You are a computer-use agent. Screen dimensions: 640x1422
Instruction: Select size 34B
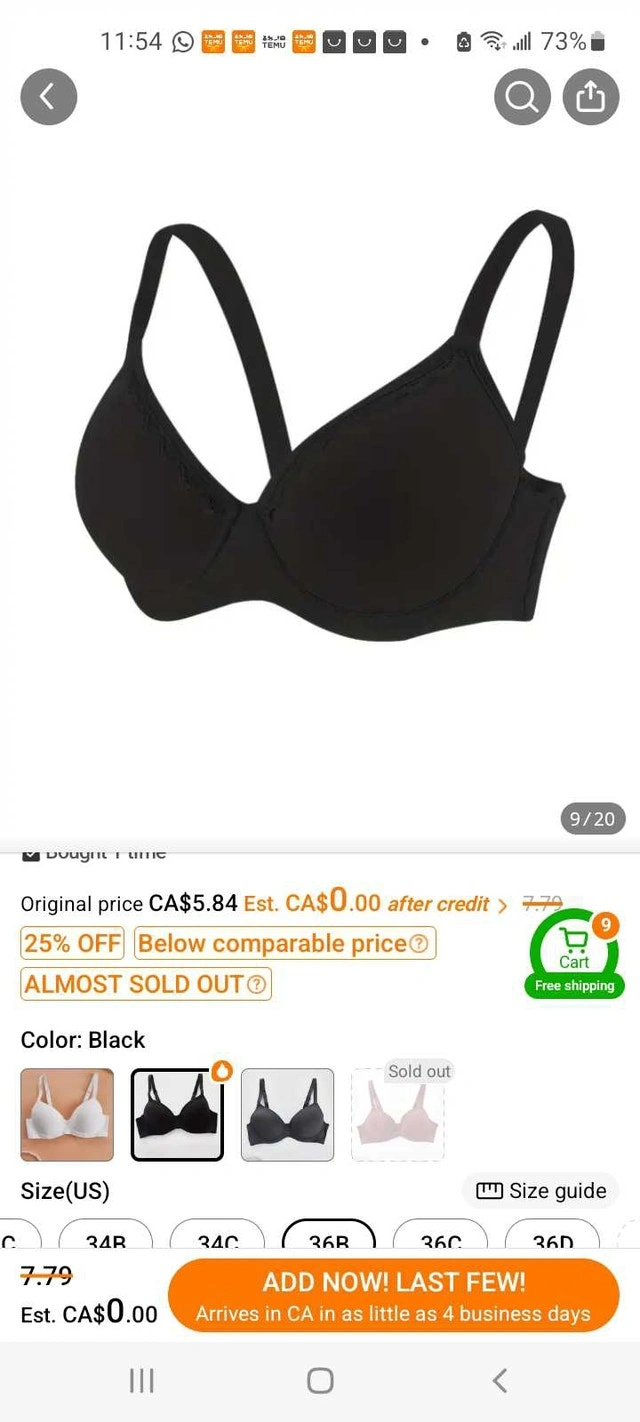(106, 1238)
